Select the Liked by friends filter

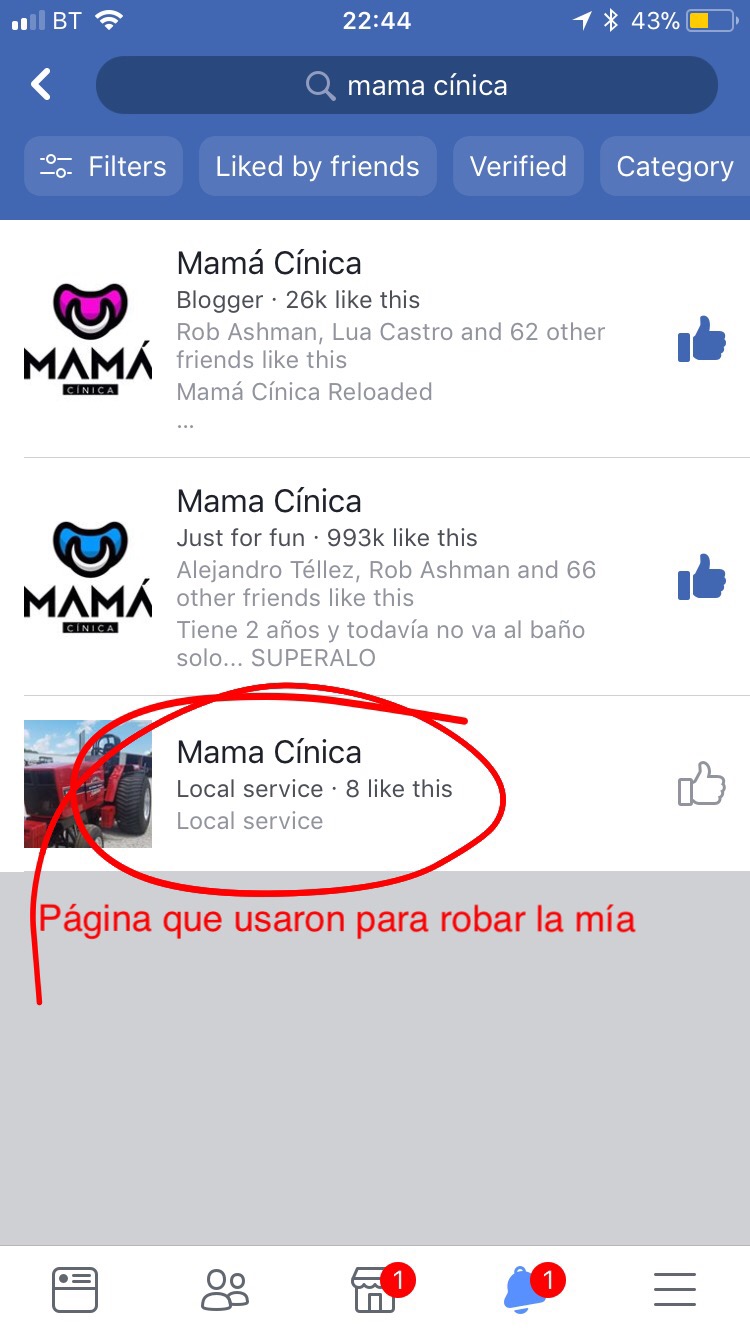pyautogui.click(x=317, y=166)
